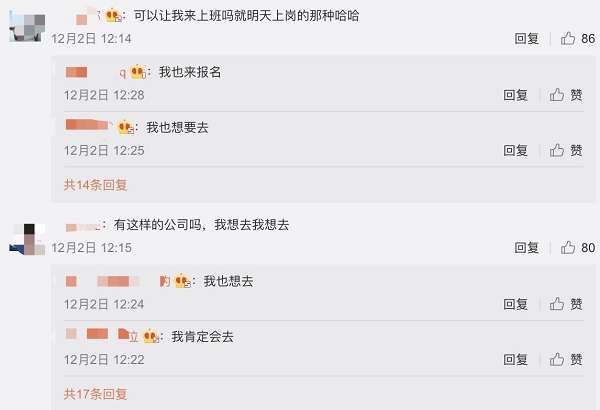Like the 我也来报名 reply
Viewport: 600px width, 410px height.
pos(566,95)
